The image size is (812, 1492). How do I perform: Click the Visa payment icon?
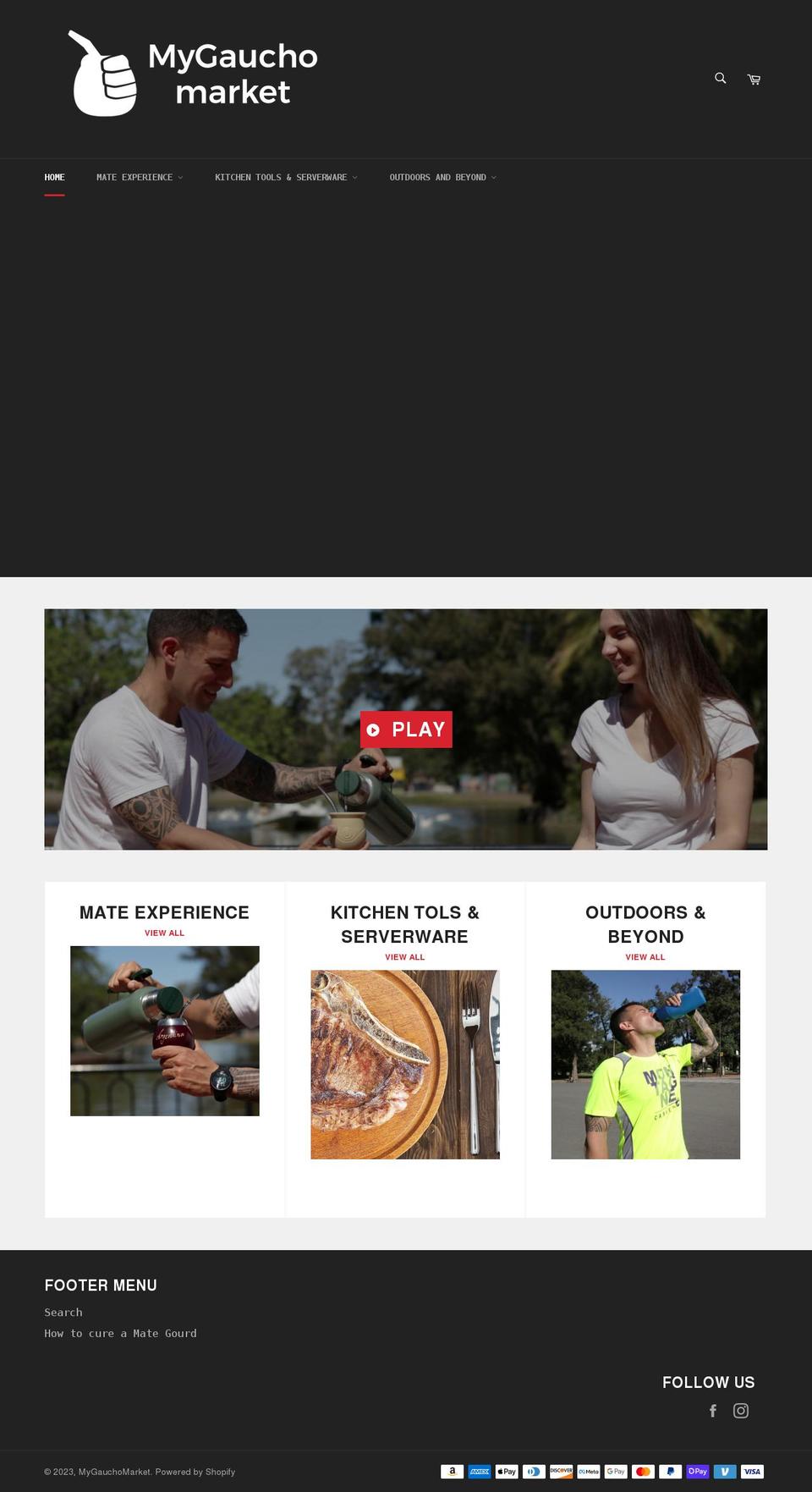(x=751, y=1472)
